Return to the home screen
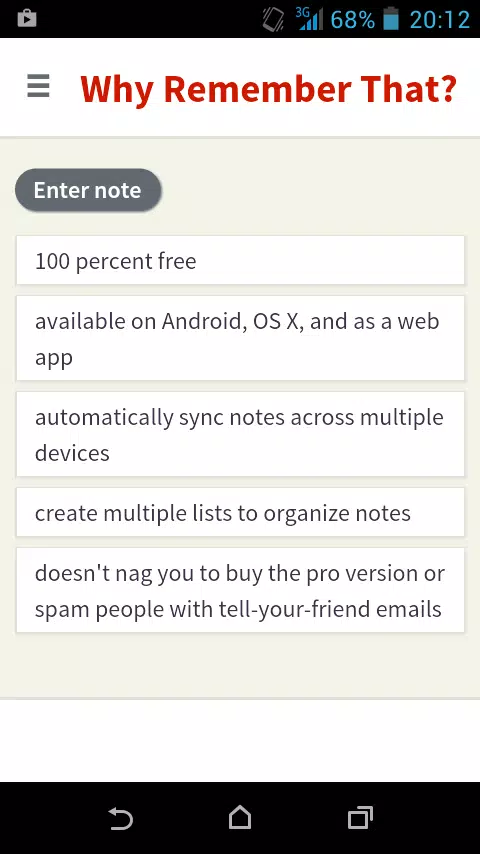Viewport: 480px width, 854px height. pyautogui.click(x=240, y=818)
